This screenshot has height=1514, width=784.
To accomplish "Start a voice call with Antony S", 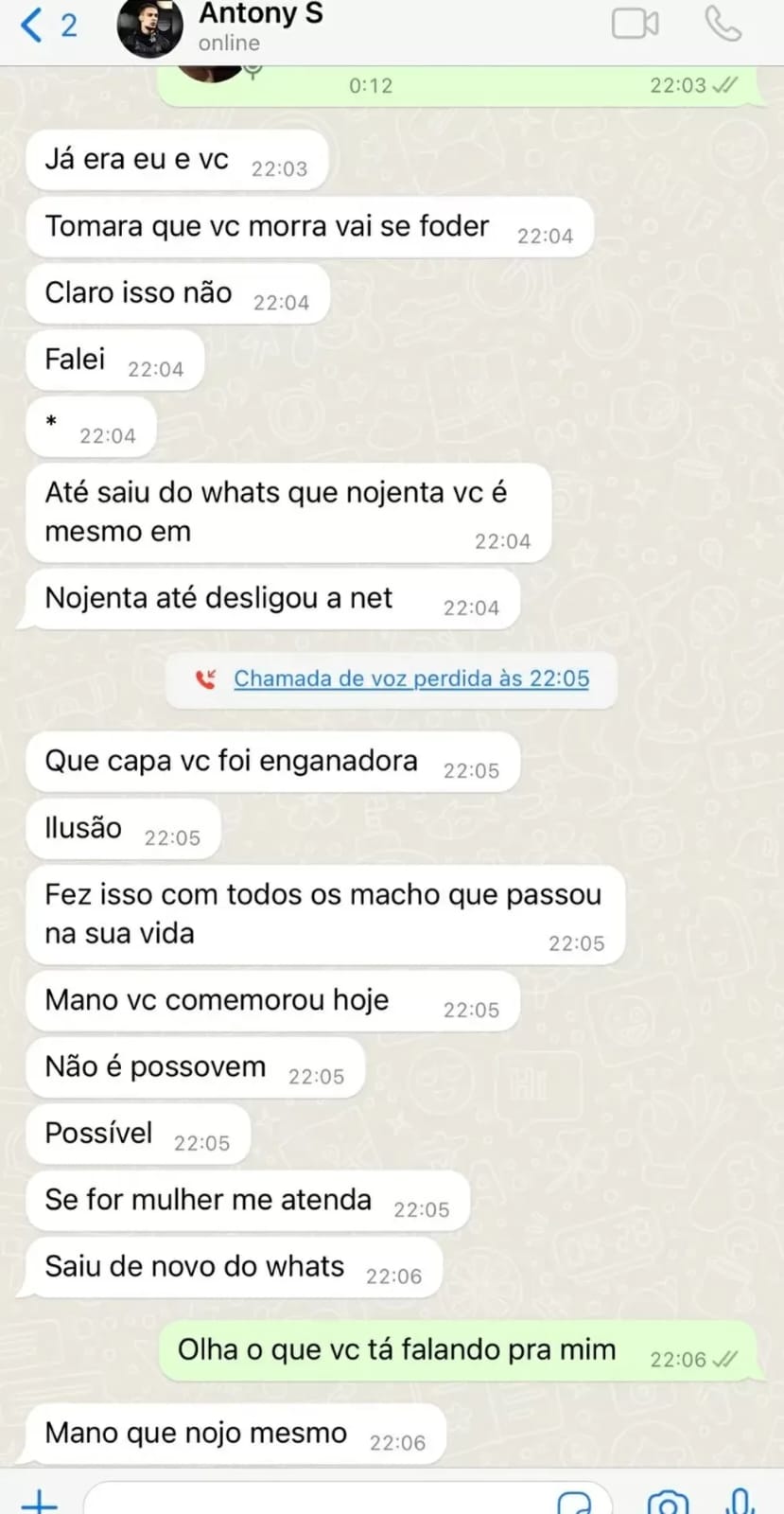I will tap(723, 24).
